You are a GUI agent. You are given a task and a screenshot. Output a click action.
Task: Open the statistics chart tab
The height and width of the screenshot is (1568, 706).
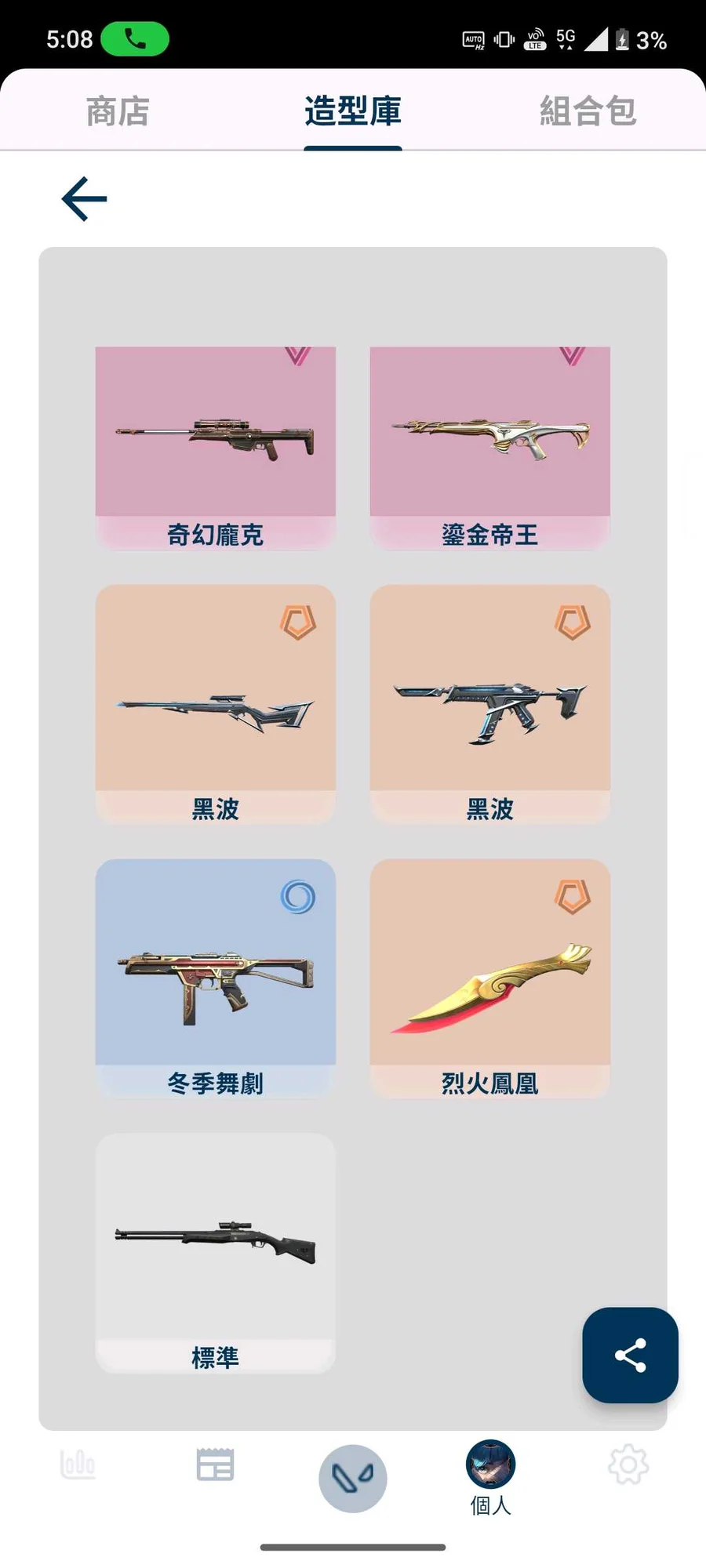(78, 1465)
